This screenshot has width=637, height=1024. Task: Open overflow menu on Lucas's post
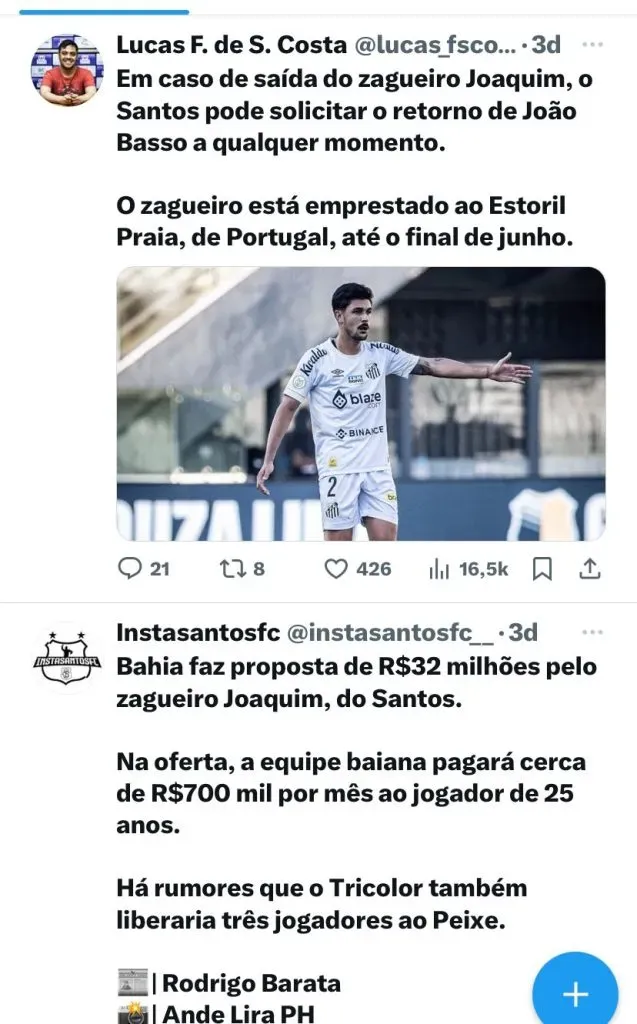(592, 45)
